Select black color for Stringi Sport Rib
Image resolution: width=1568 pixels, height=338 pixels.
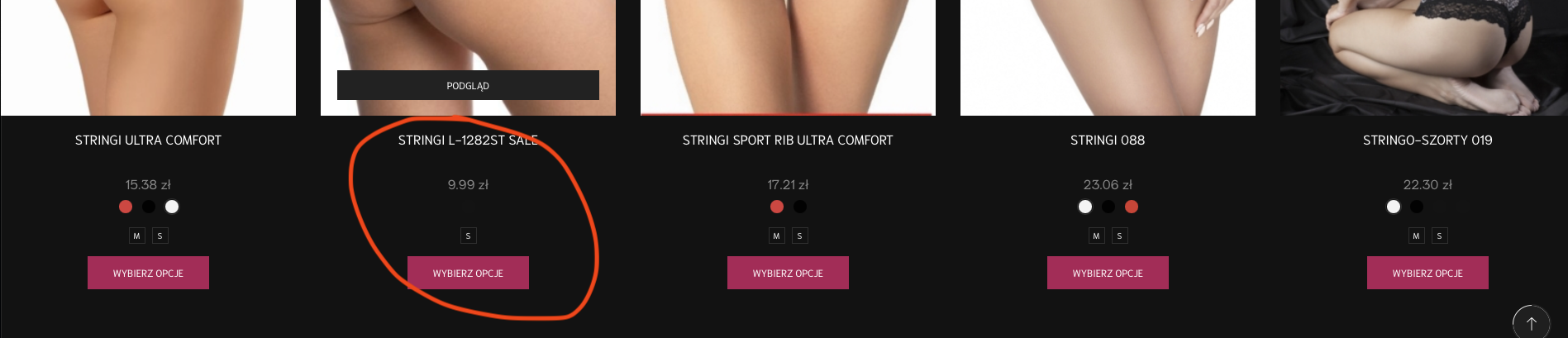click(800, 207)
